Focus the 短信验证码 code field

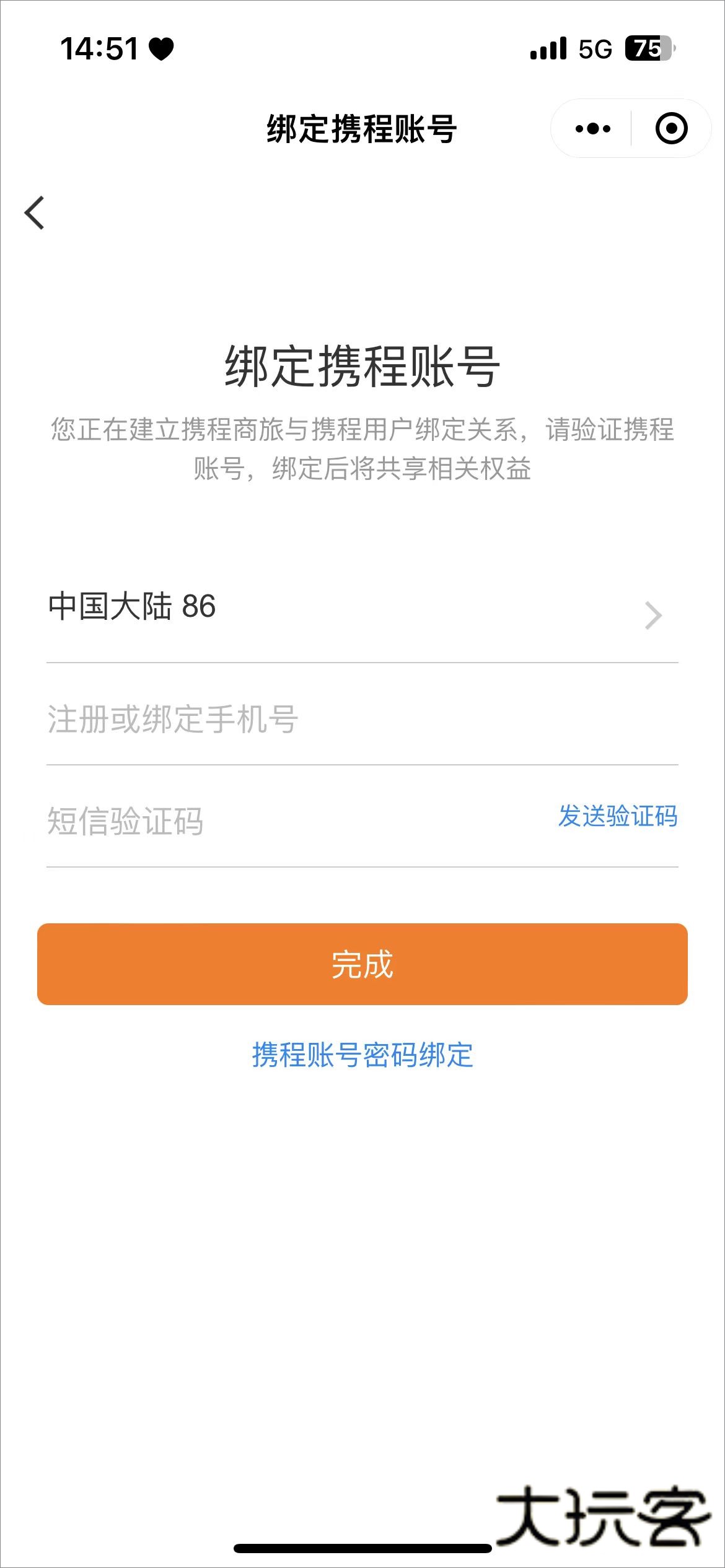point(279,821)
